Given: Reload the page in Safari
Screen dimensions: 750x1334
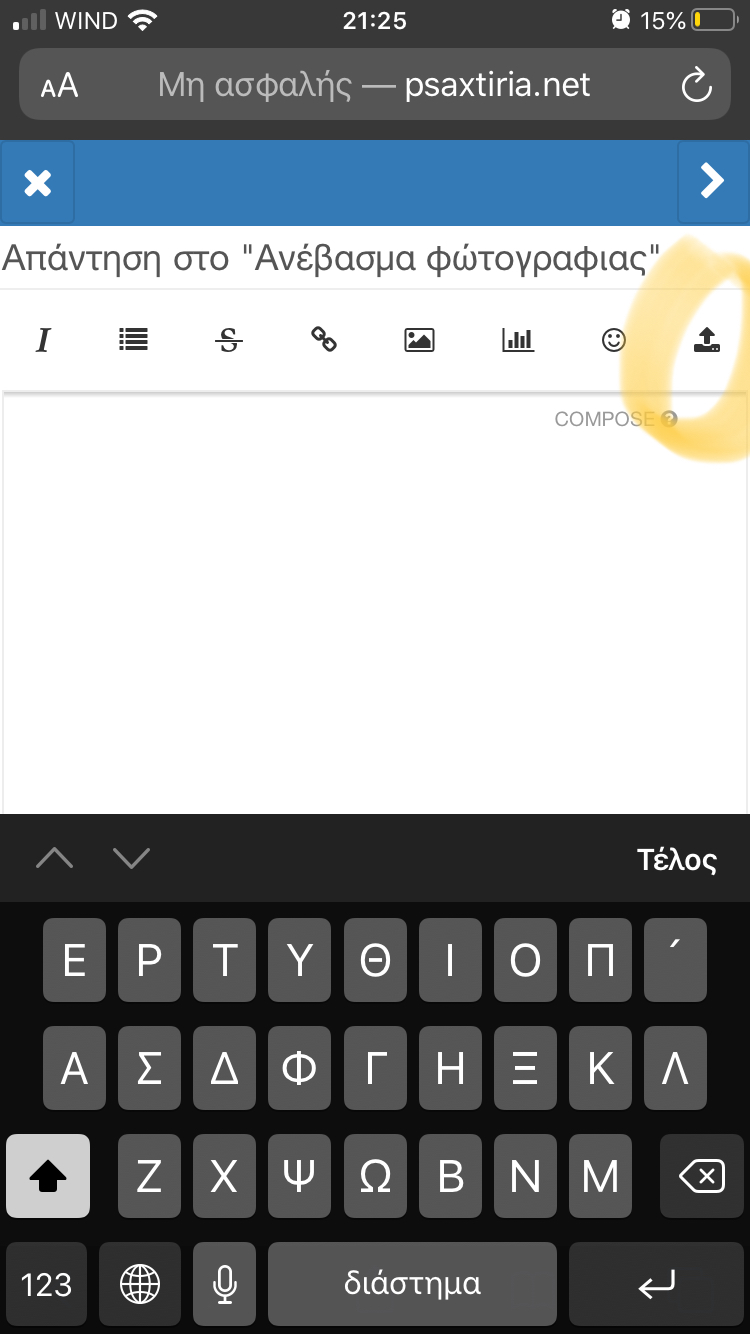Looking at the screenshot, I should coord(695,85).
